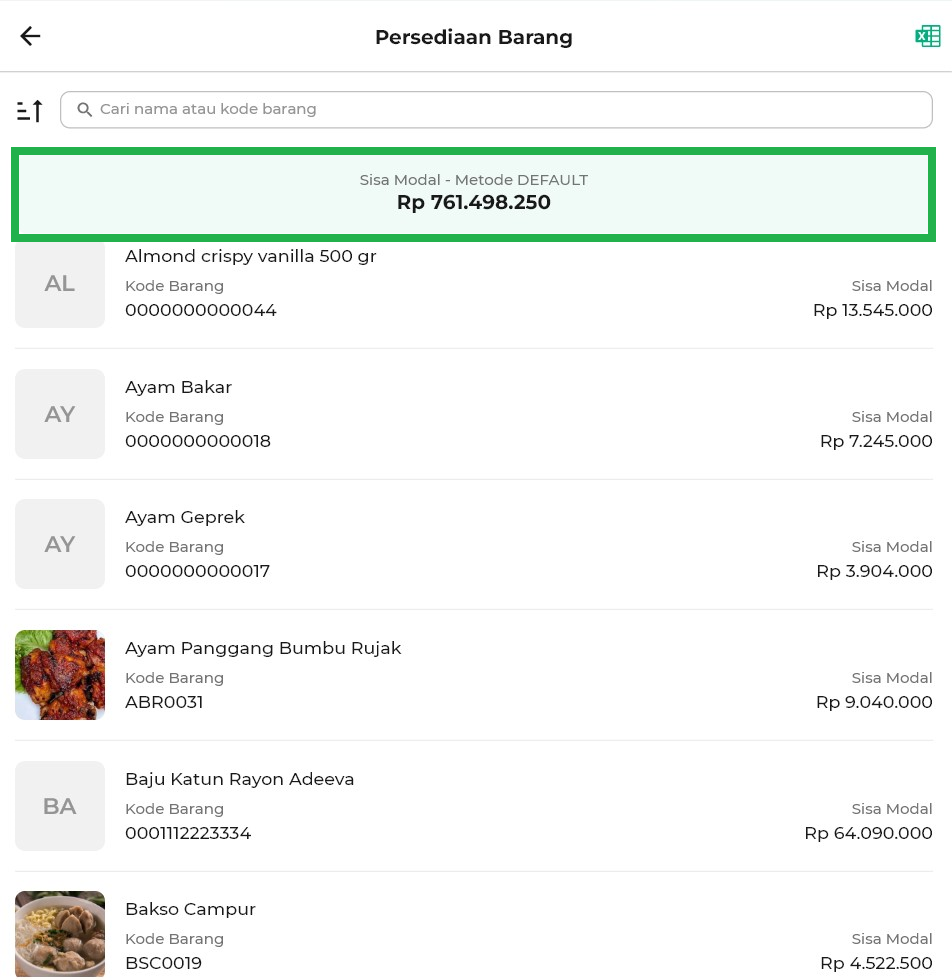Export inventory to Excel file
The height and width of the screenshot is (980, 952).
tap(927, 37)
